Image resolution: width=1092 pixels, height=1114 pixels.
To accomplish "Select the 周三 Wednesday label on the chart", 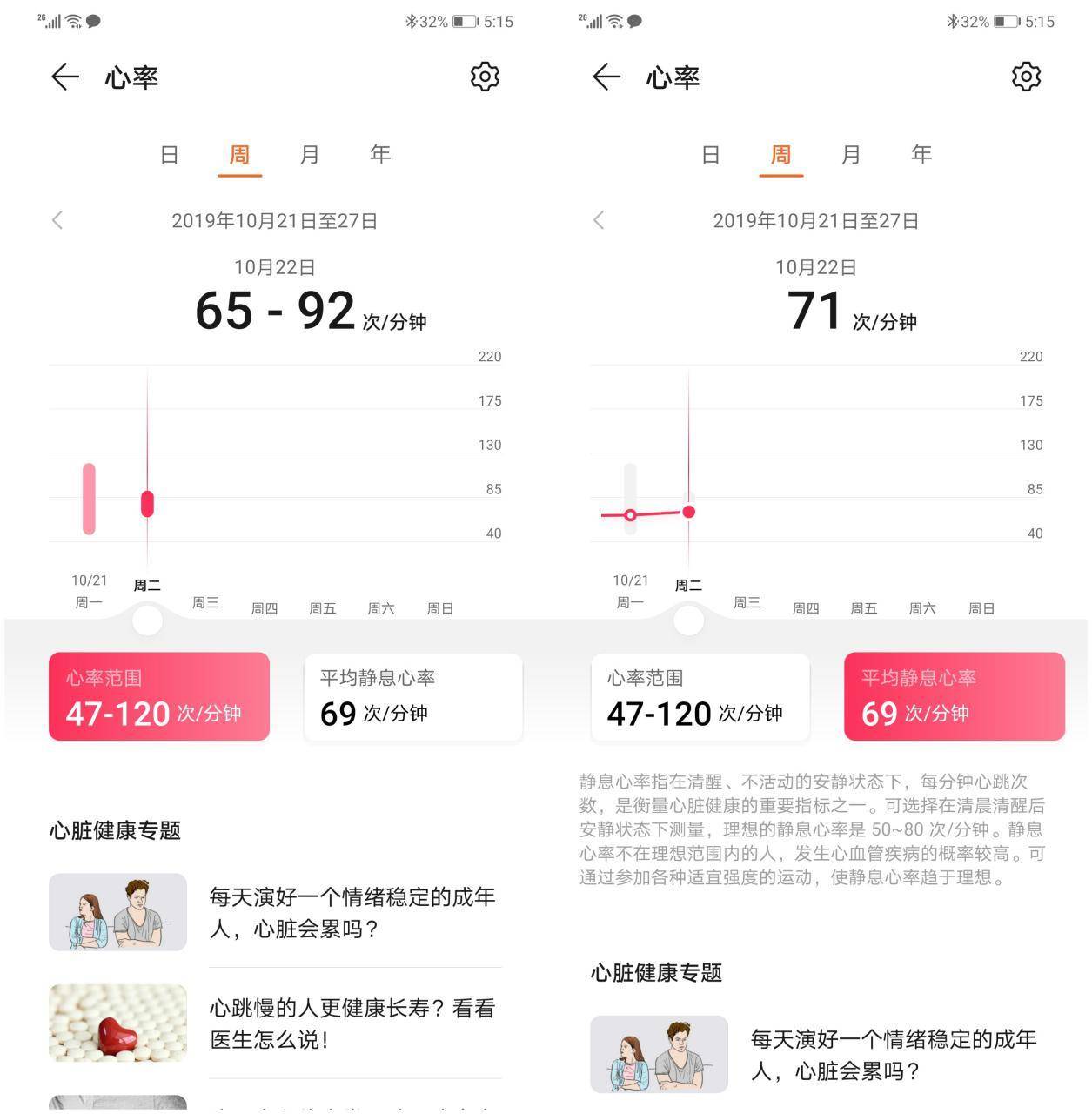I will (x=205, y=602).
